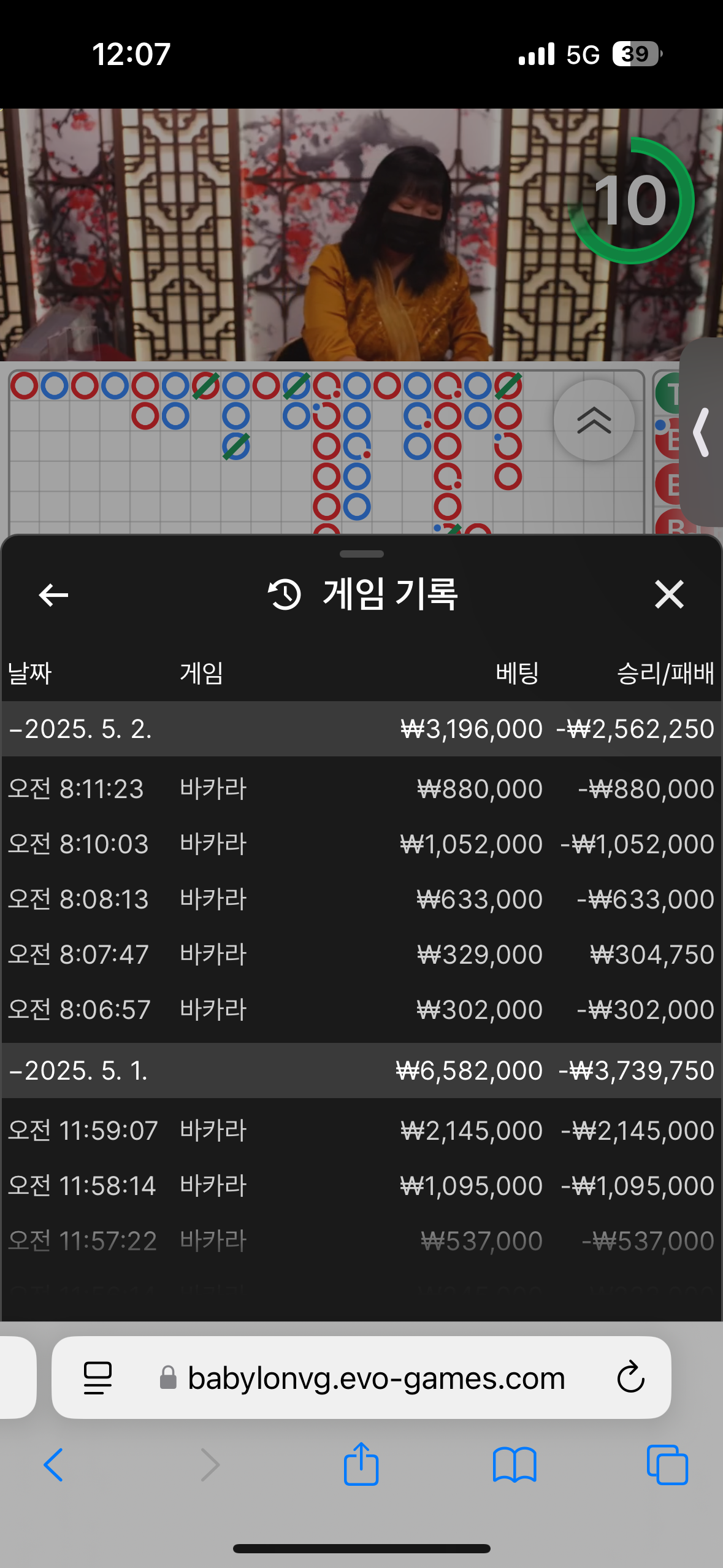This screenshot has width=723, height=1568.
Task: Go back to the previous Safari page
Action: 53,1465
